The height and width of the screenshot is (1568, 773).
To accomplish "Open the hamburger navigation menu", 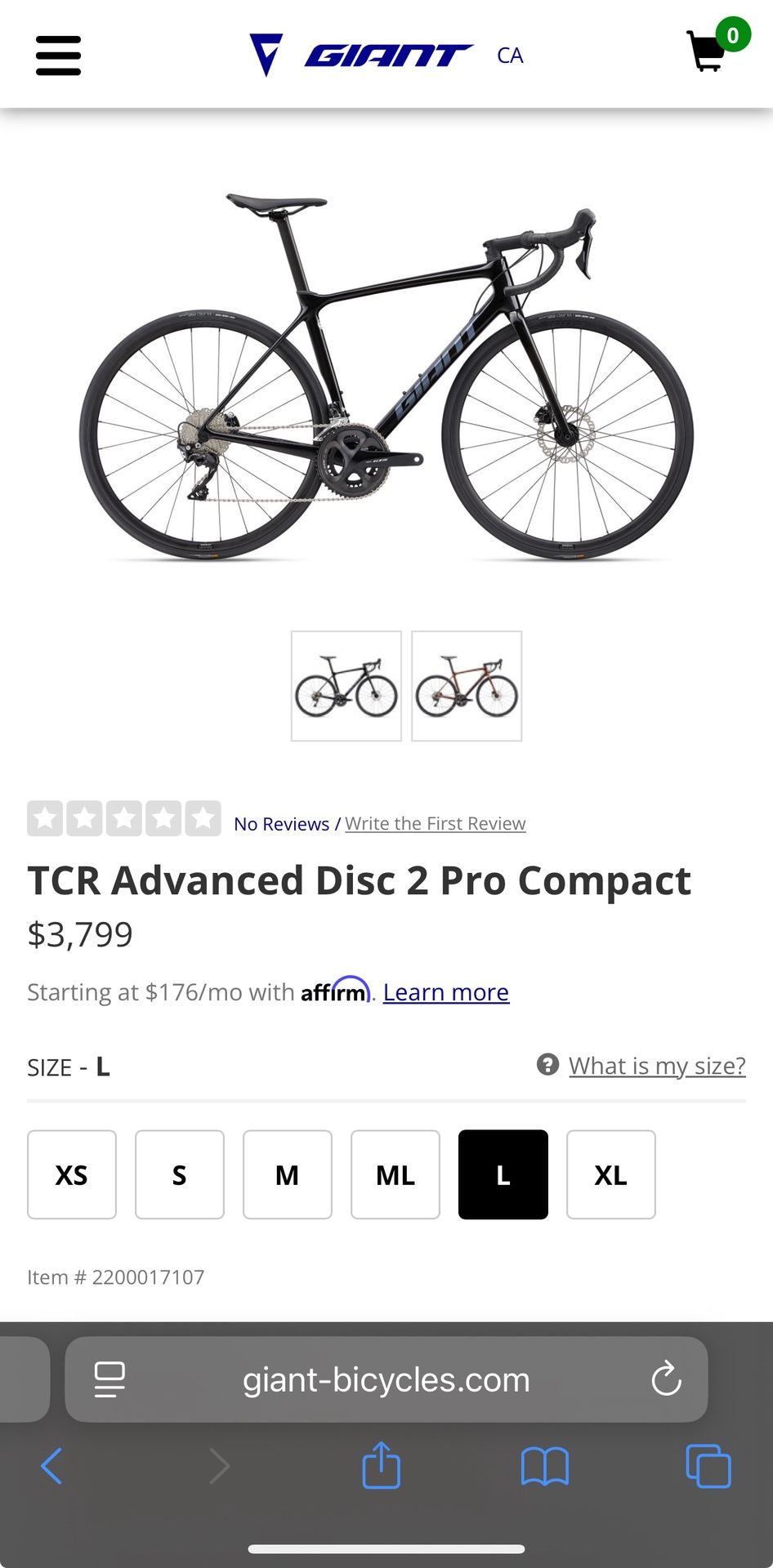I will [57, 54].
